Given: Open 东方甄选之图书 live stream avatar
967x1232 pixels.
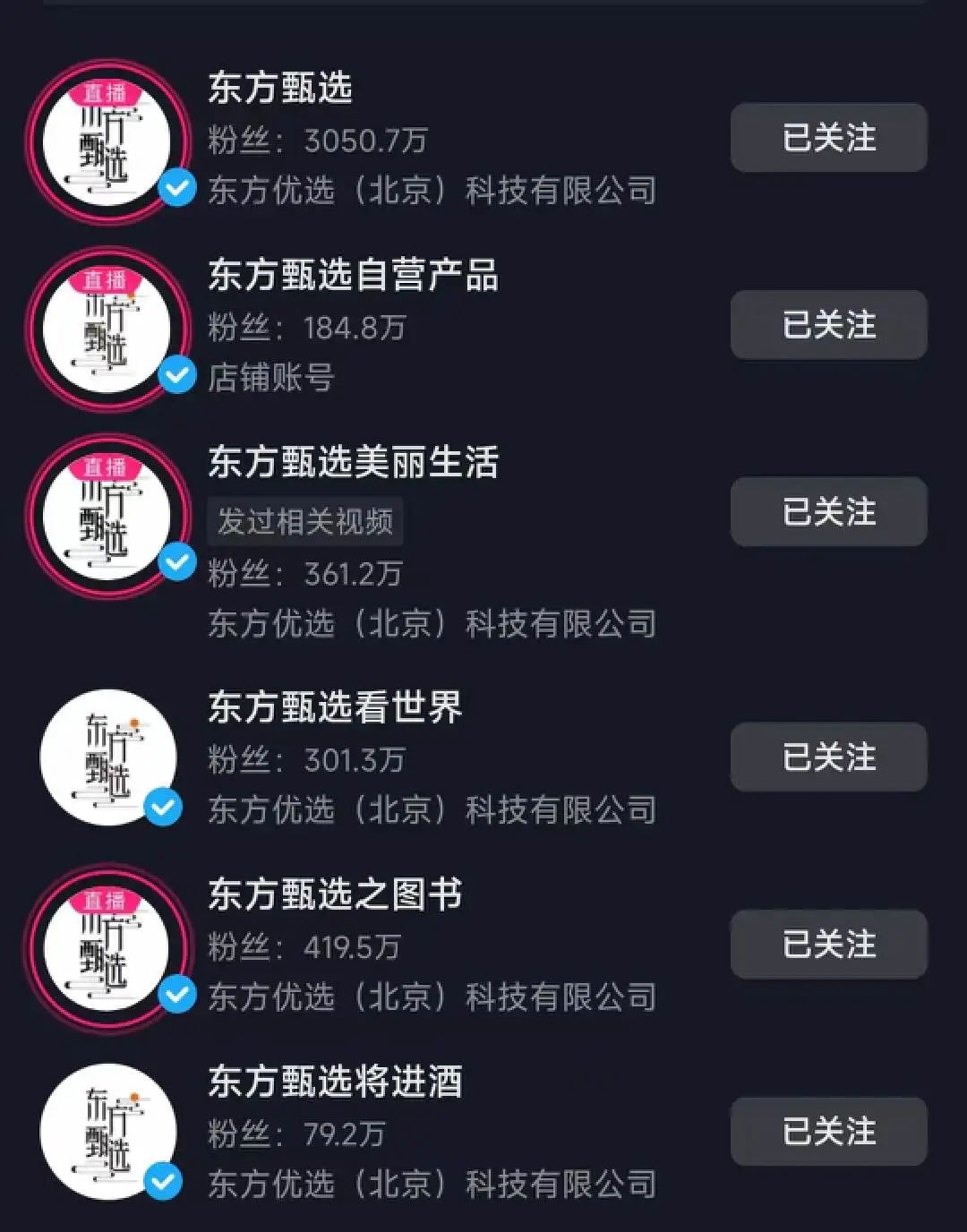Looking at the screenshot, I should 107,947.
